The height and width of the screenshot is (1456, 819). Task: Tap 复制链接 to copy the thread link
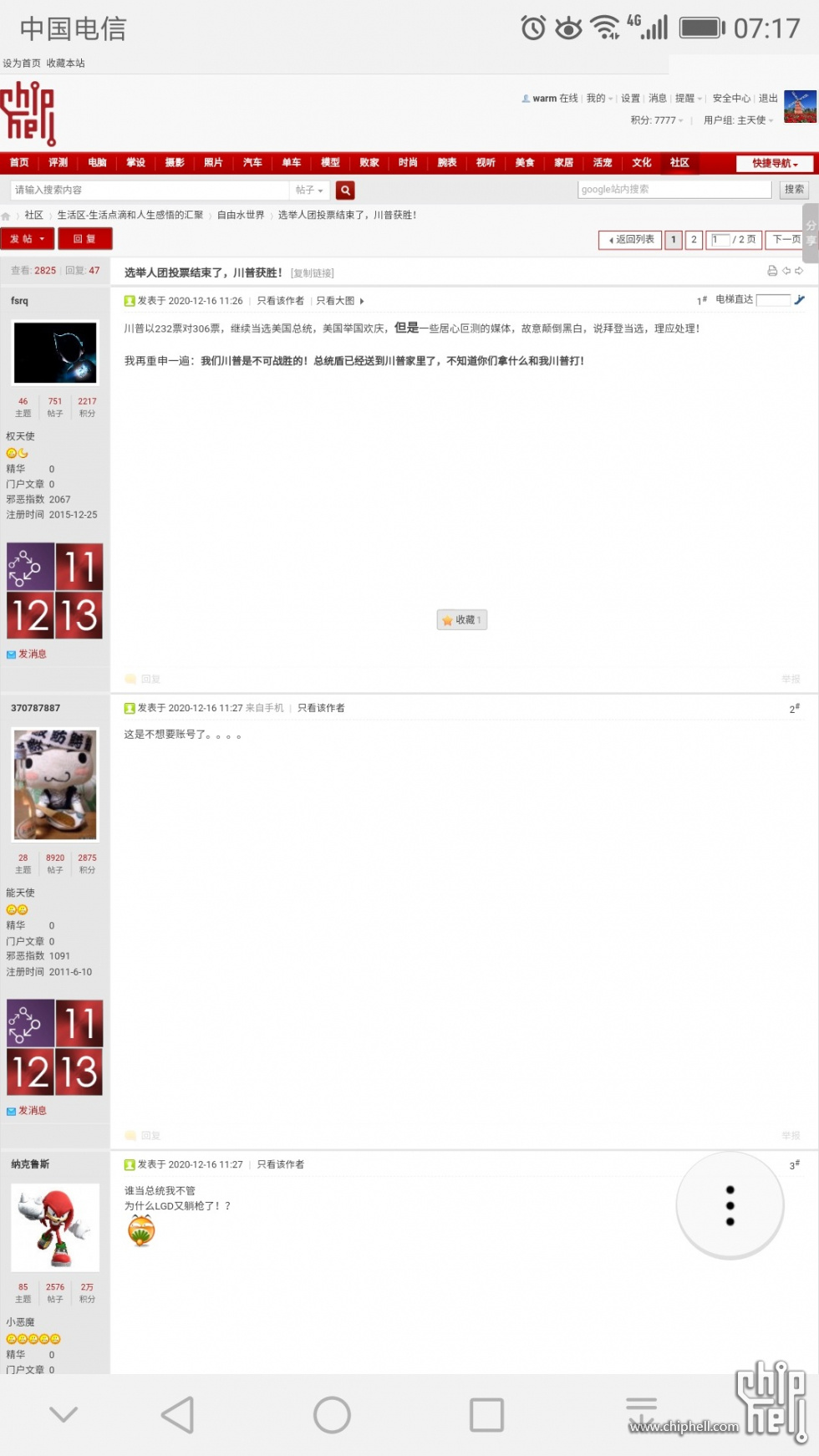tap(313, 273)
